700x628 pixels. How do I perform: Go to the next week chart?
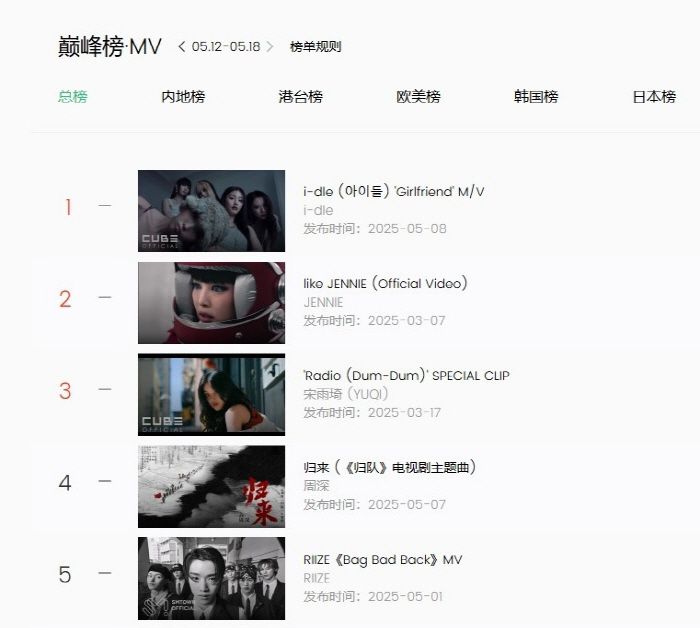pos(270,47)
